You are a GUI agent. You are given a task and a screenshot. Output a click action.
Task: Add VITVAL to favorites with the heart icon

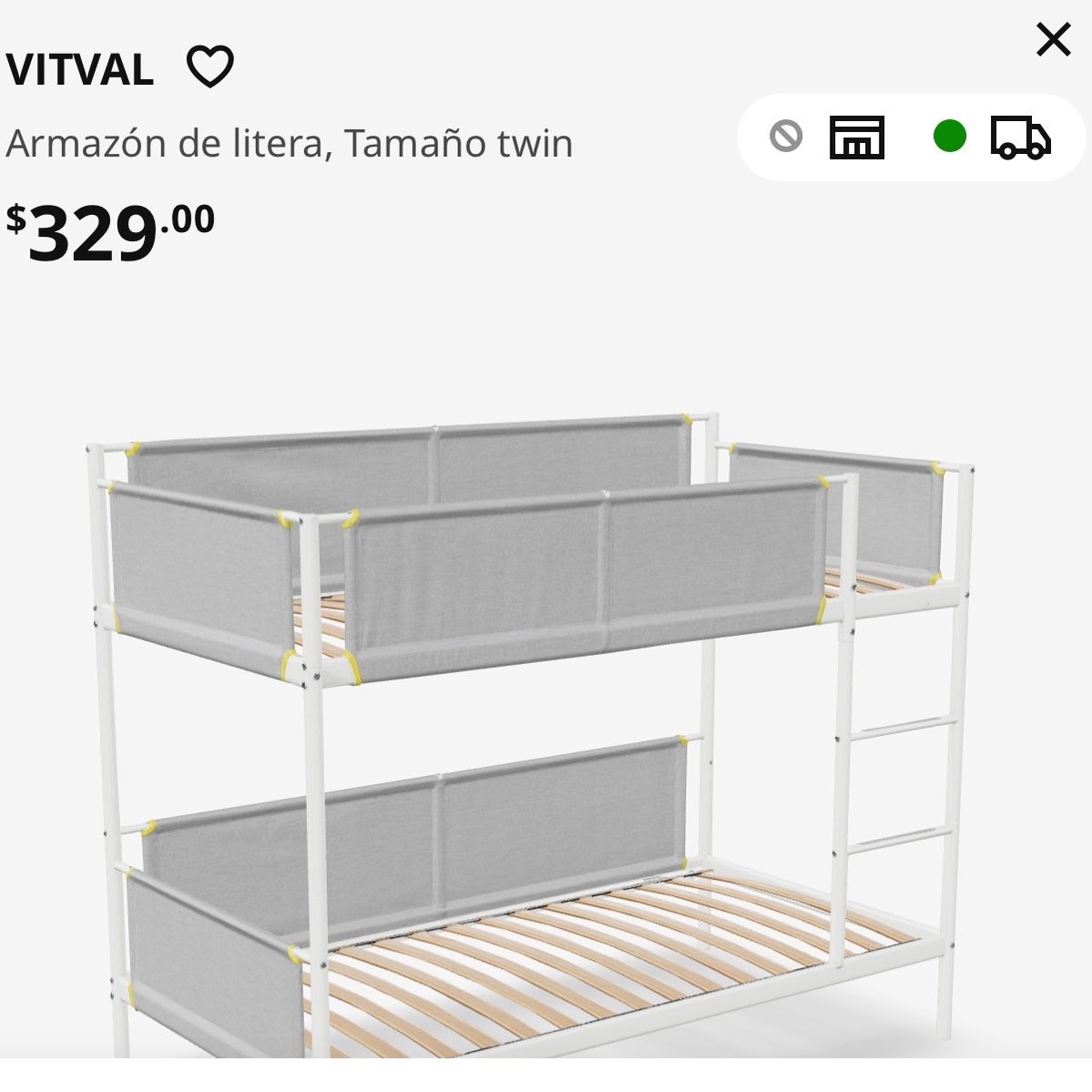coord(209,66)
